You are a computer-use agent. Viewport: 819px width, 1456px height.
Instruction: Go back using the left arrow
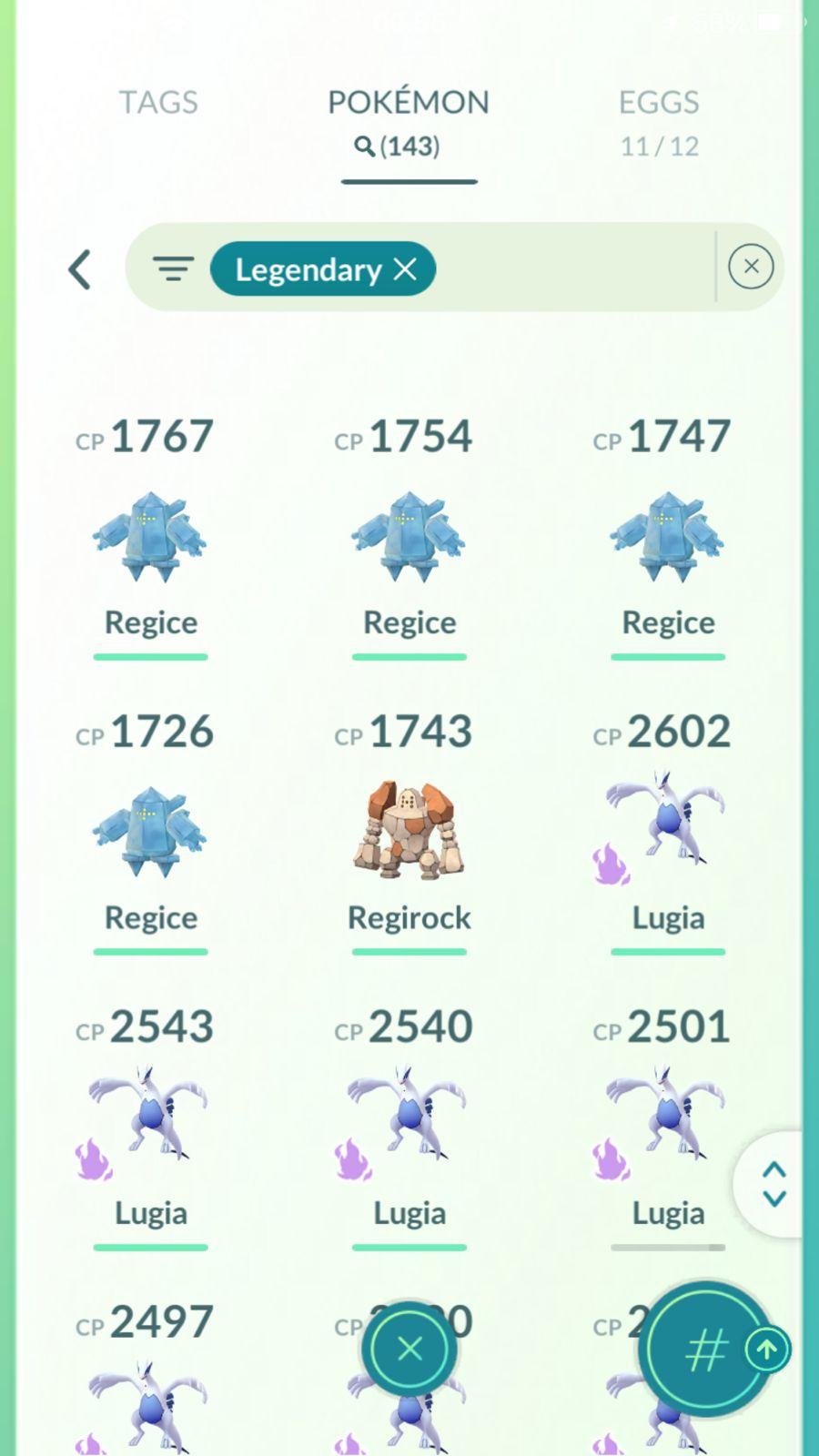(80, 269)
